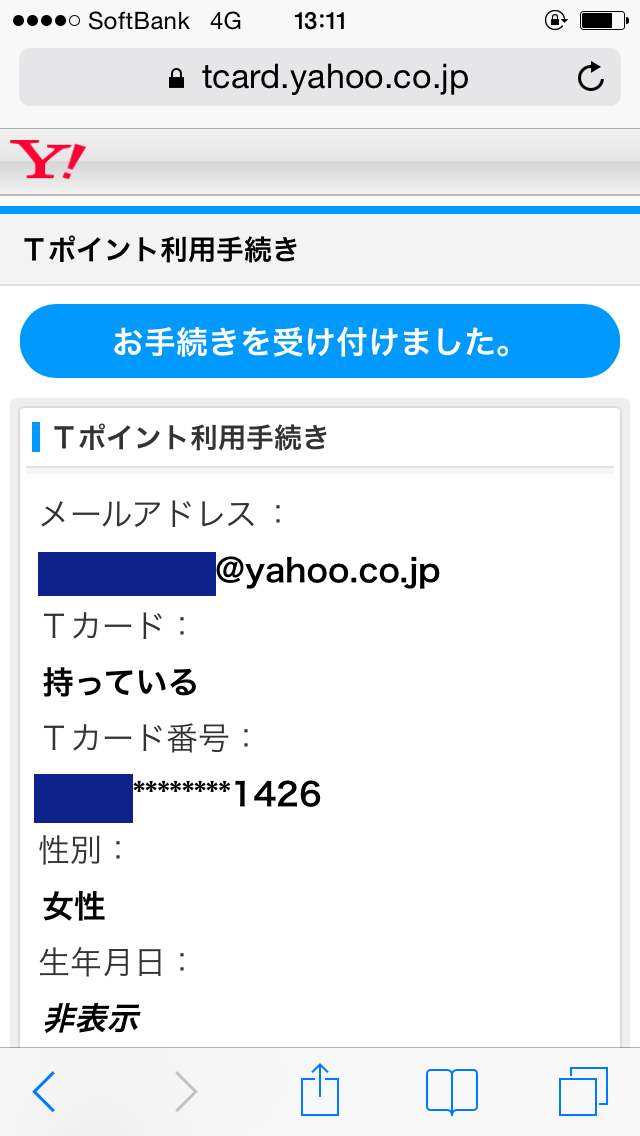Tap the tcard.yahoo.co.jp address bar

pyautogui.click(x=318, y=78)
